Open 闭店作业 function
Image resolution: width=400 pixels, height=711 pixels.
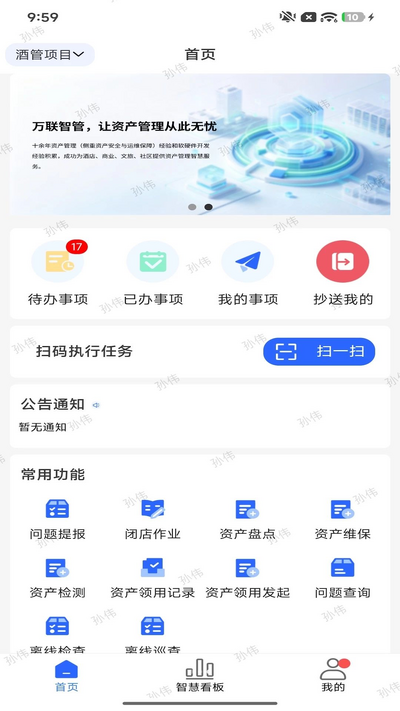(153, 520)
